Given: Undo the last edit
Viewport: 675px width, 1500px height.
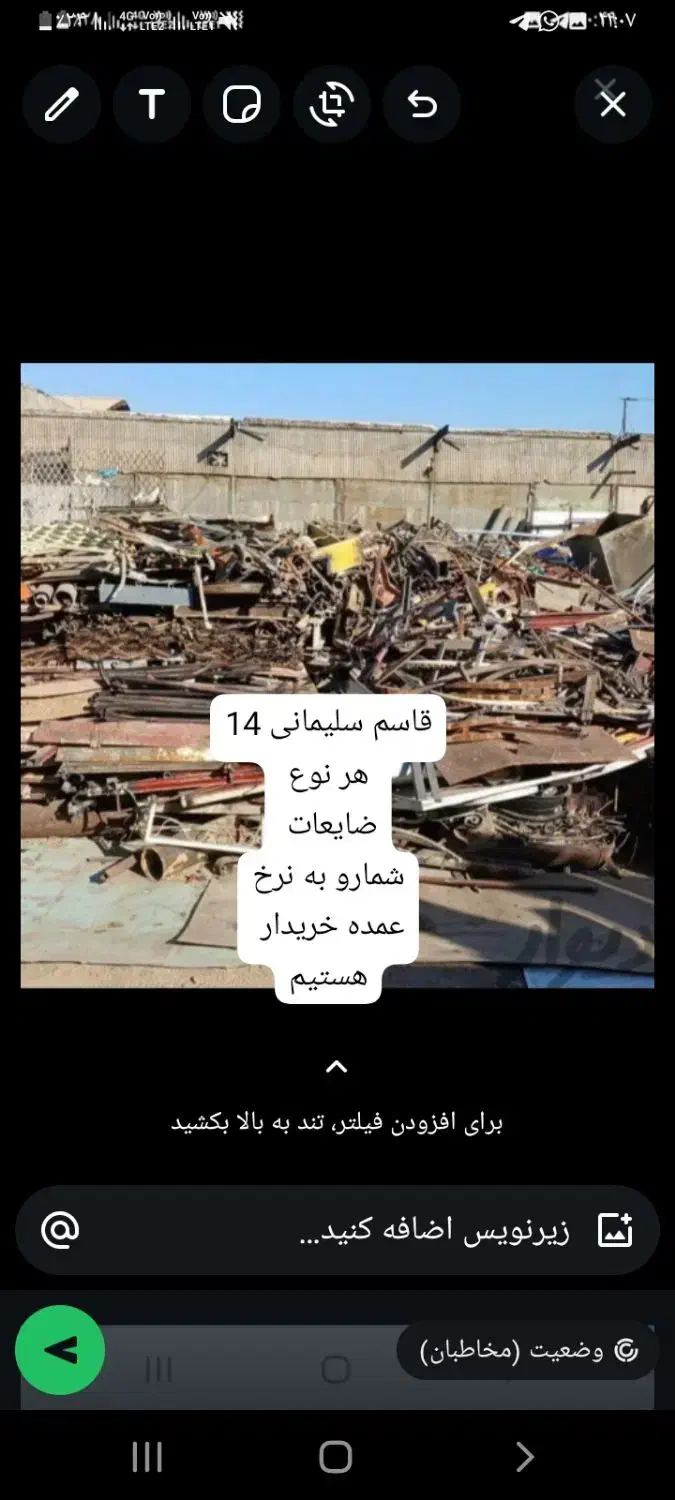Looking at the screenshot, I should (422, 104).
